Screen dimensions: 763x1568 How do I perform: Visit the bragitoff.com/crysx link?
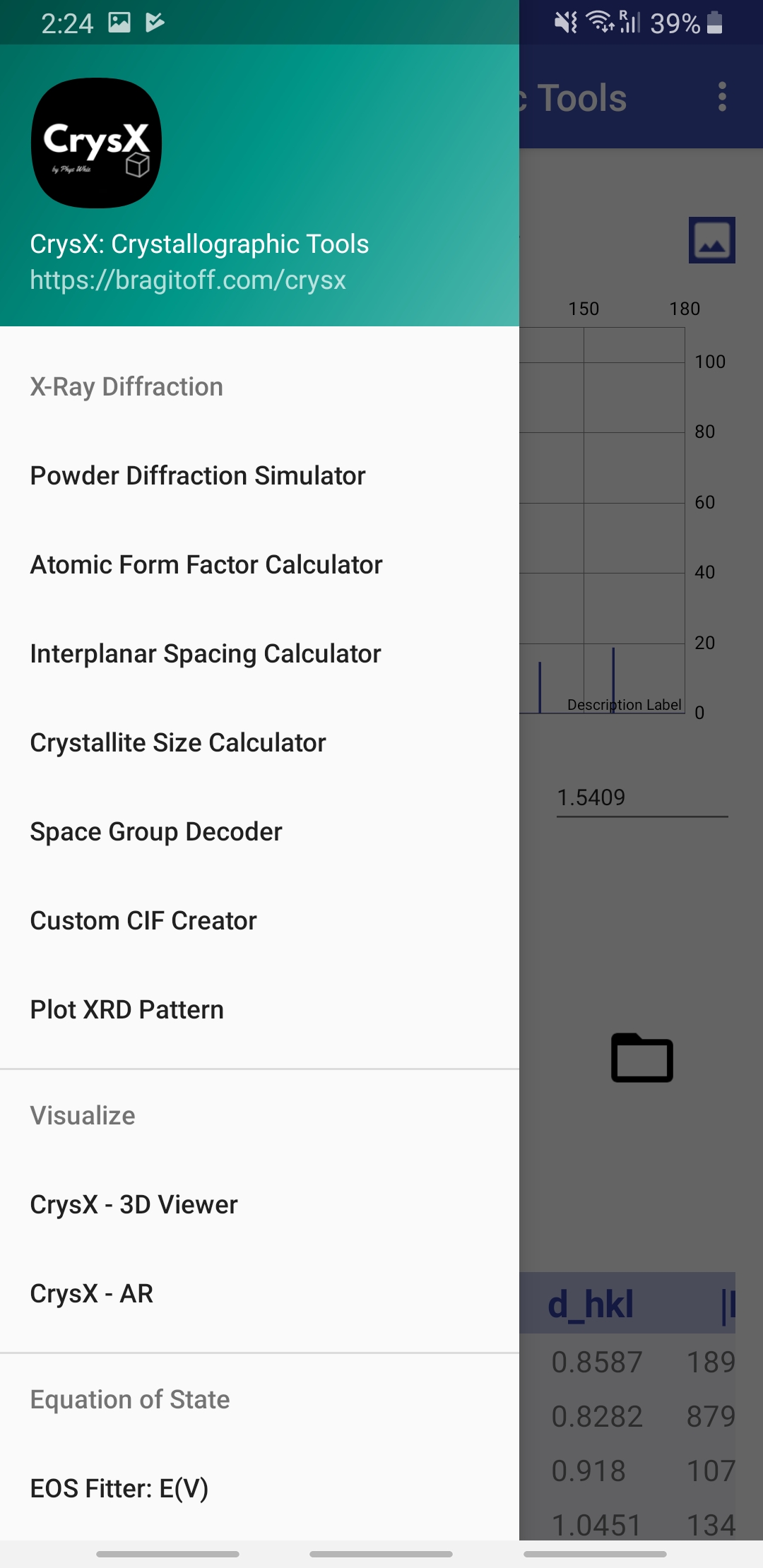point(188,280)
